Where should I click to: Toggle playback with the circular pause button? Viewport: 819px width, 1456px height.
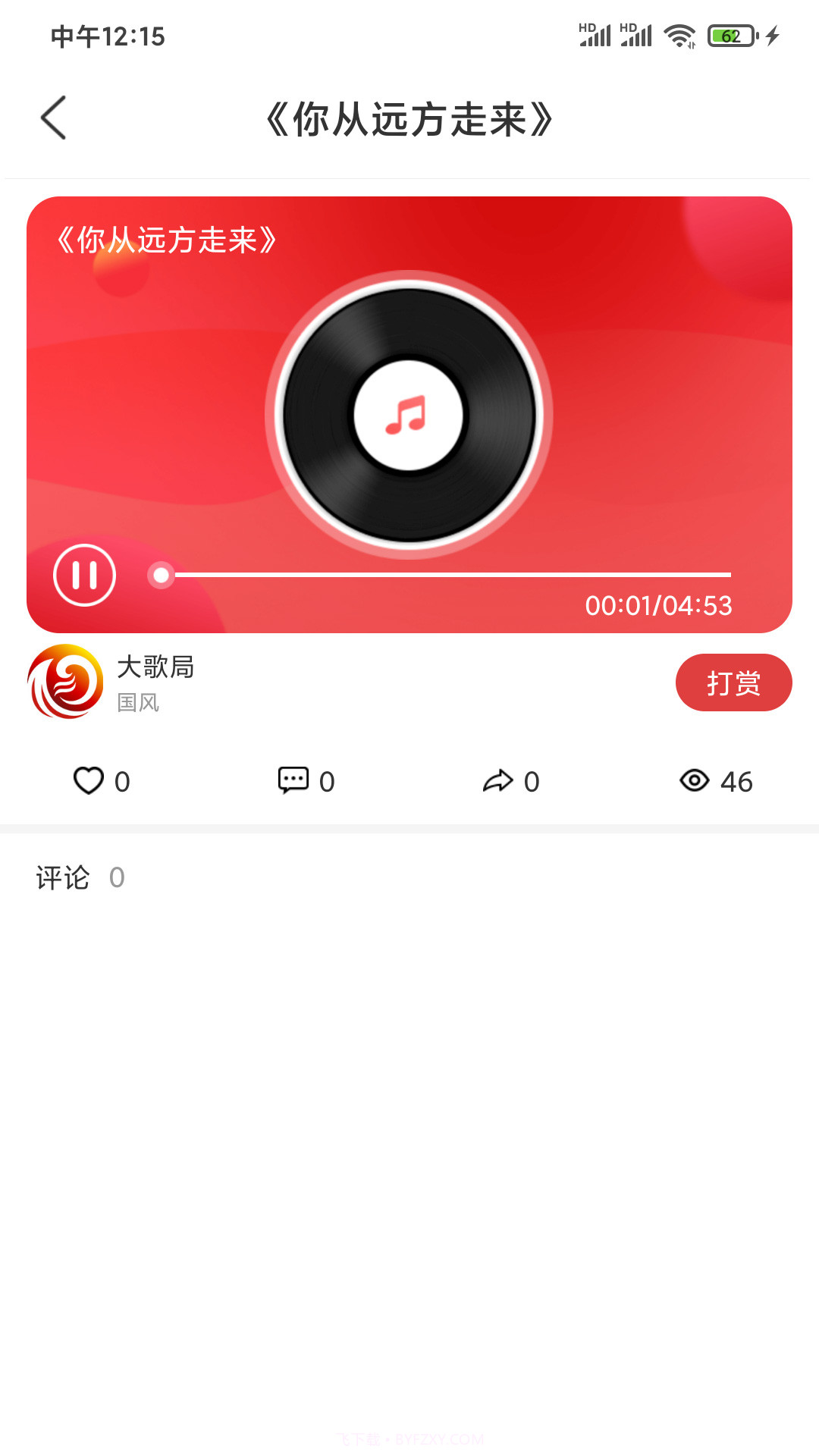tap(86, 575)
